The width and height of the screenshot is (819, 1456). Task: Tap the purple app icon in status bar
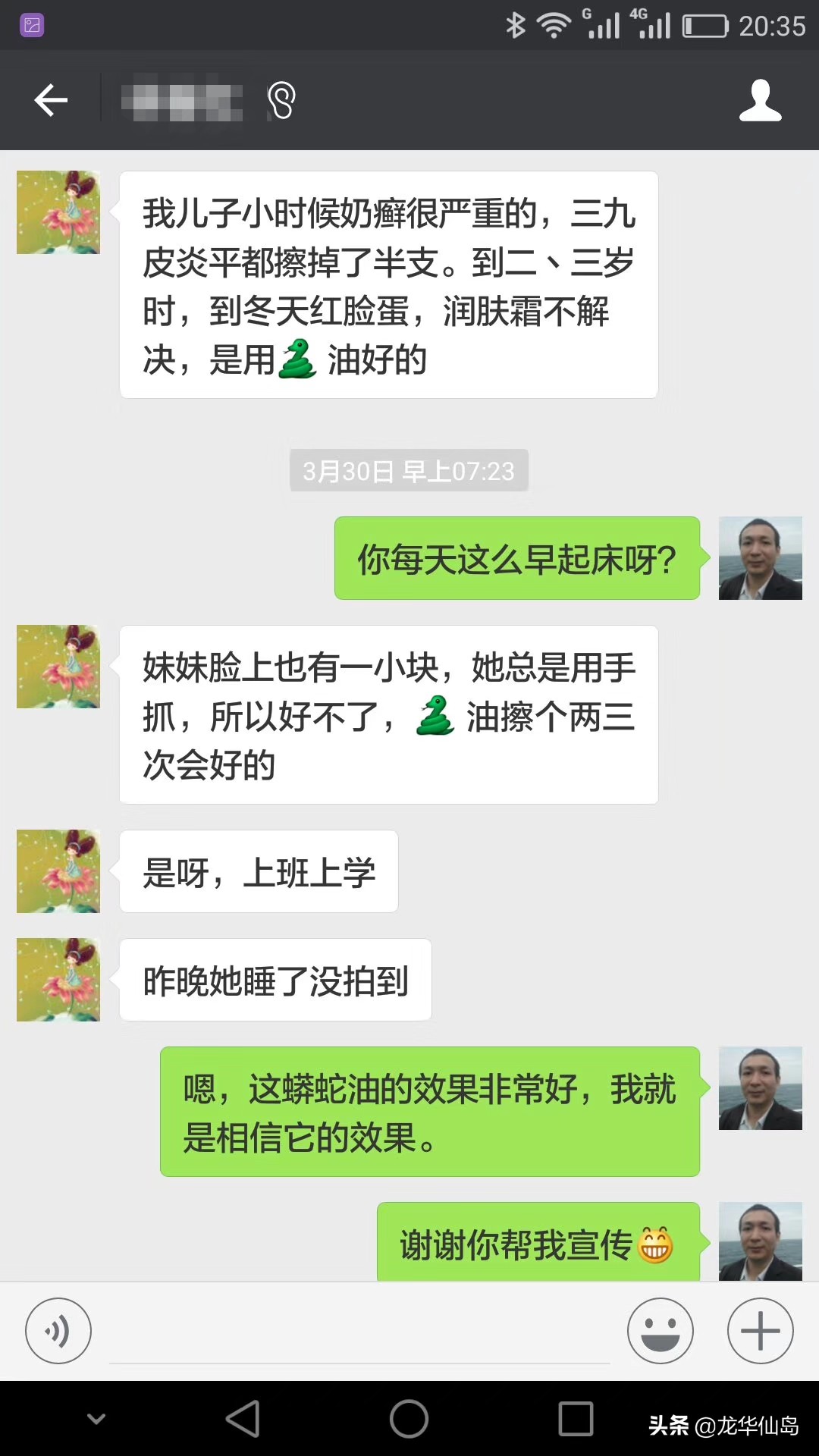[31, 25]
